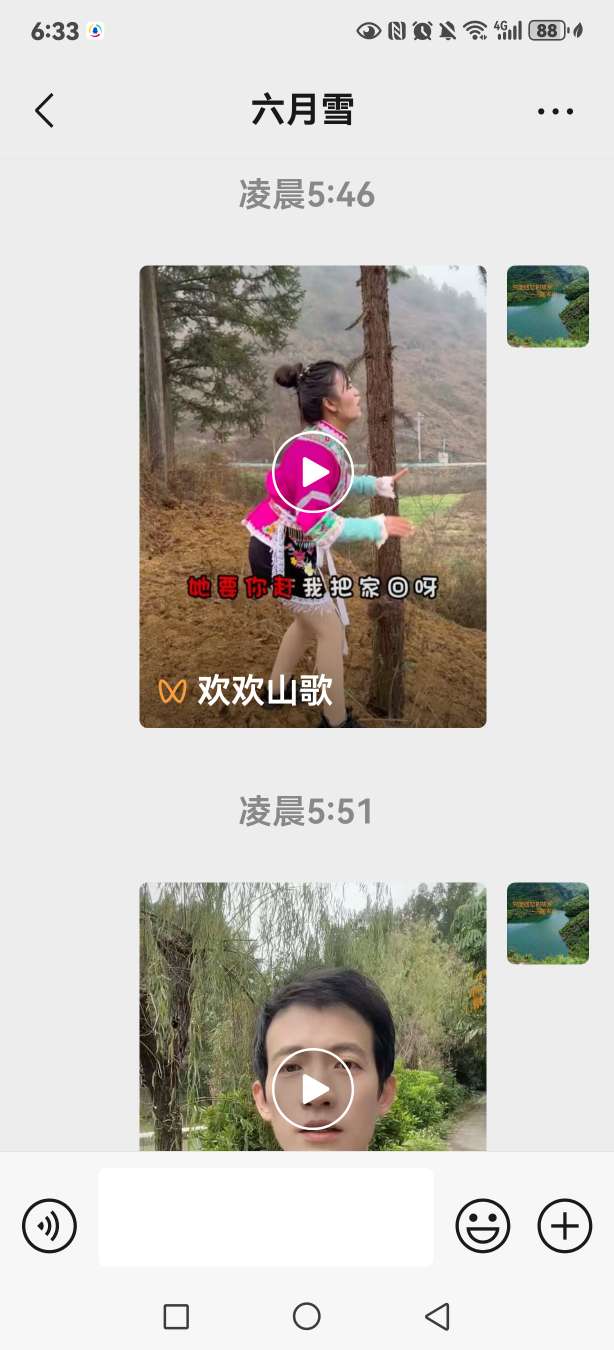Play the 欢欢山歌 video message
614x1350 pixels.
pos(313,472)
